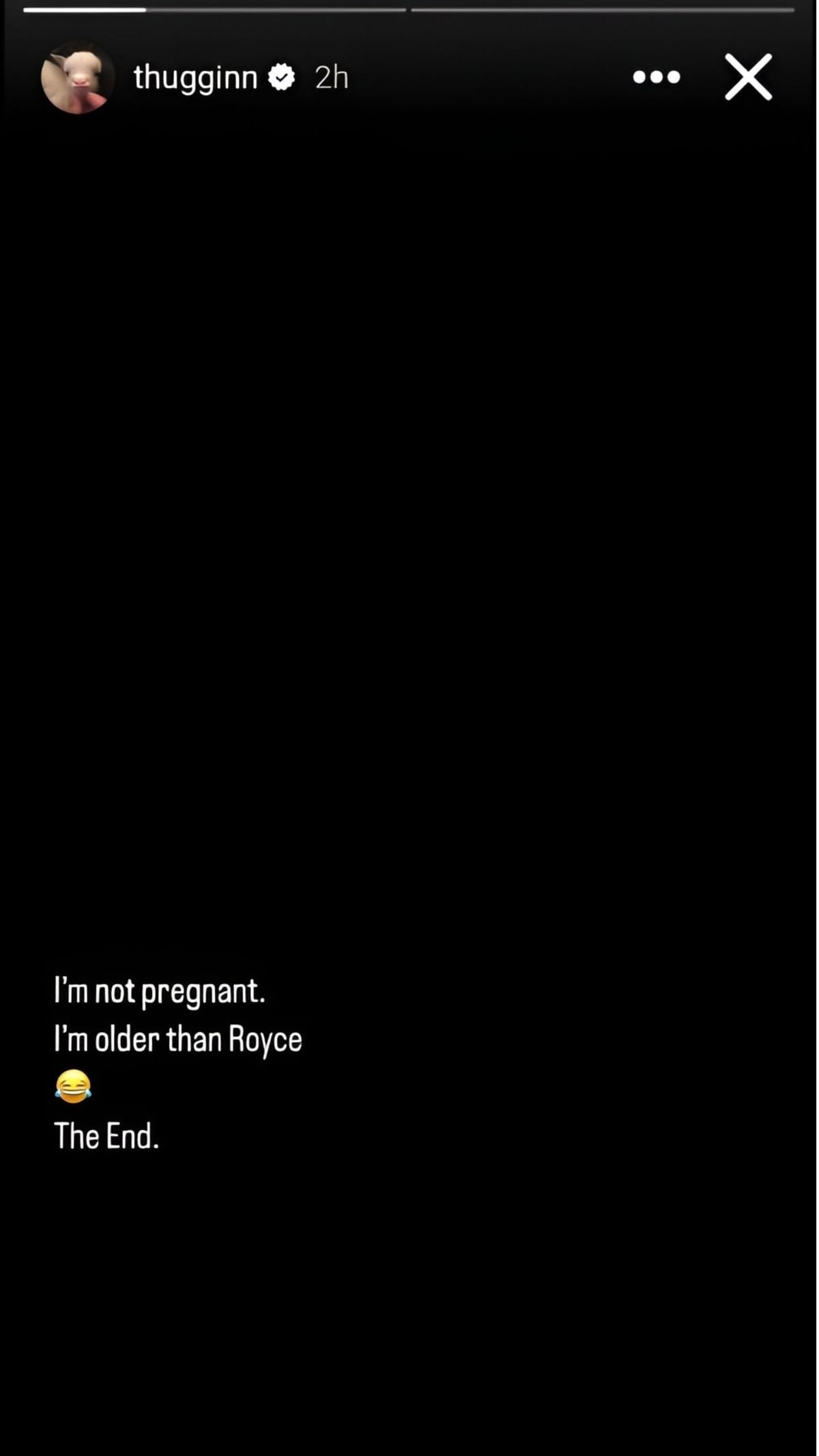819x1456 pixels.
Task: Open thugginn's profile picture
Action: 77,77
